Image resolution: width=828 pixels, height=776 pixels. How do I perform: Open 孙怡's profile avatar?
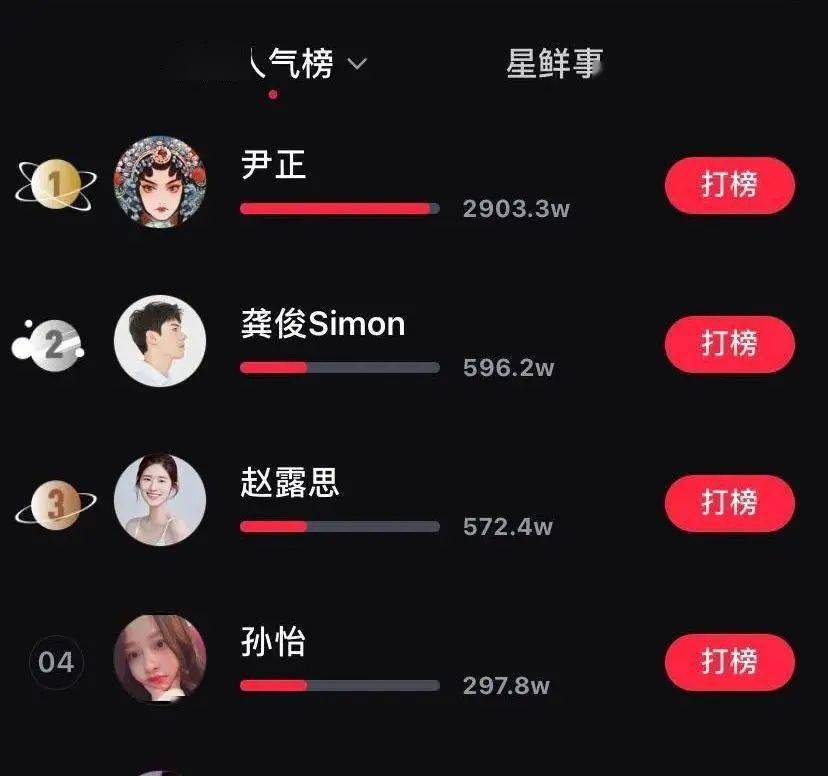[160, 658]
